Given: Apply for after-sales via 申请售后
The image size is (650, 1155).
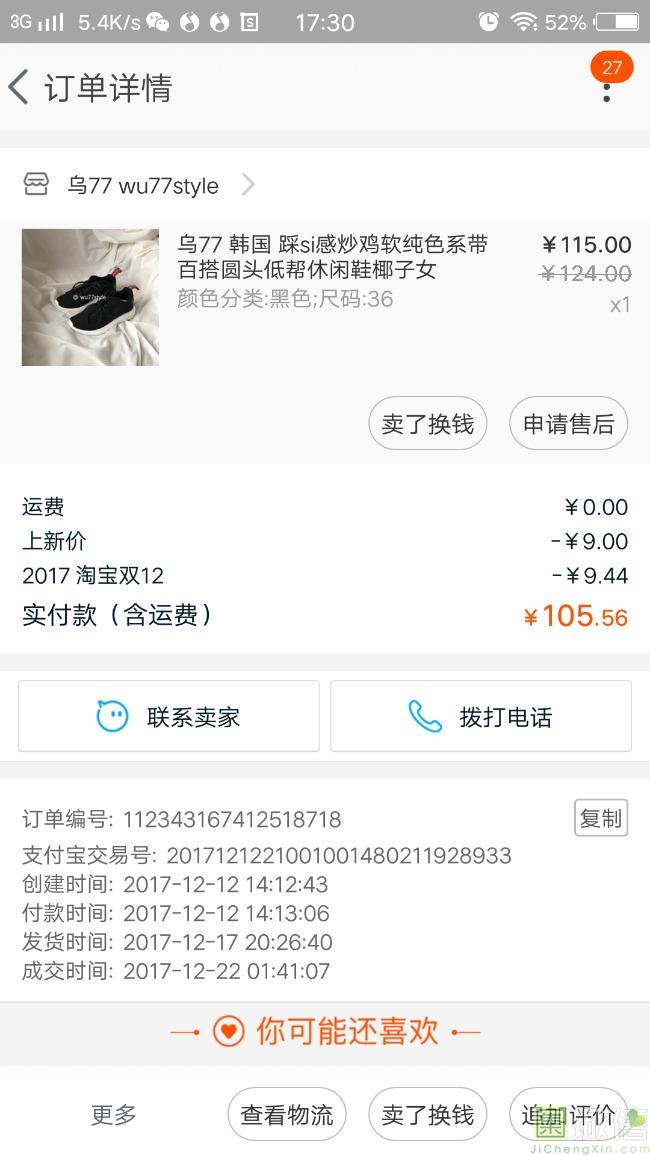Looking at the screenshot, I should [x=568, y=424].
